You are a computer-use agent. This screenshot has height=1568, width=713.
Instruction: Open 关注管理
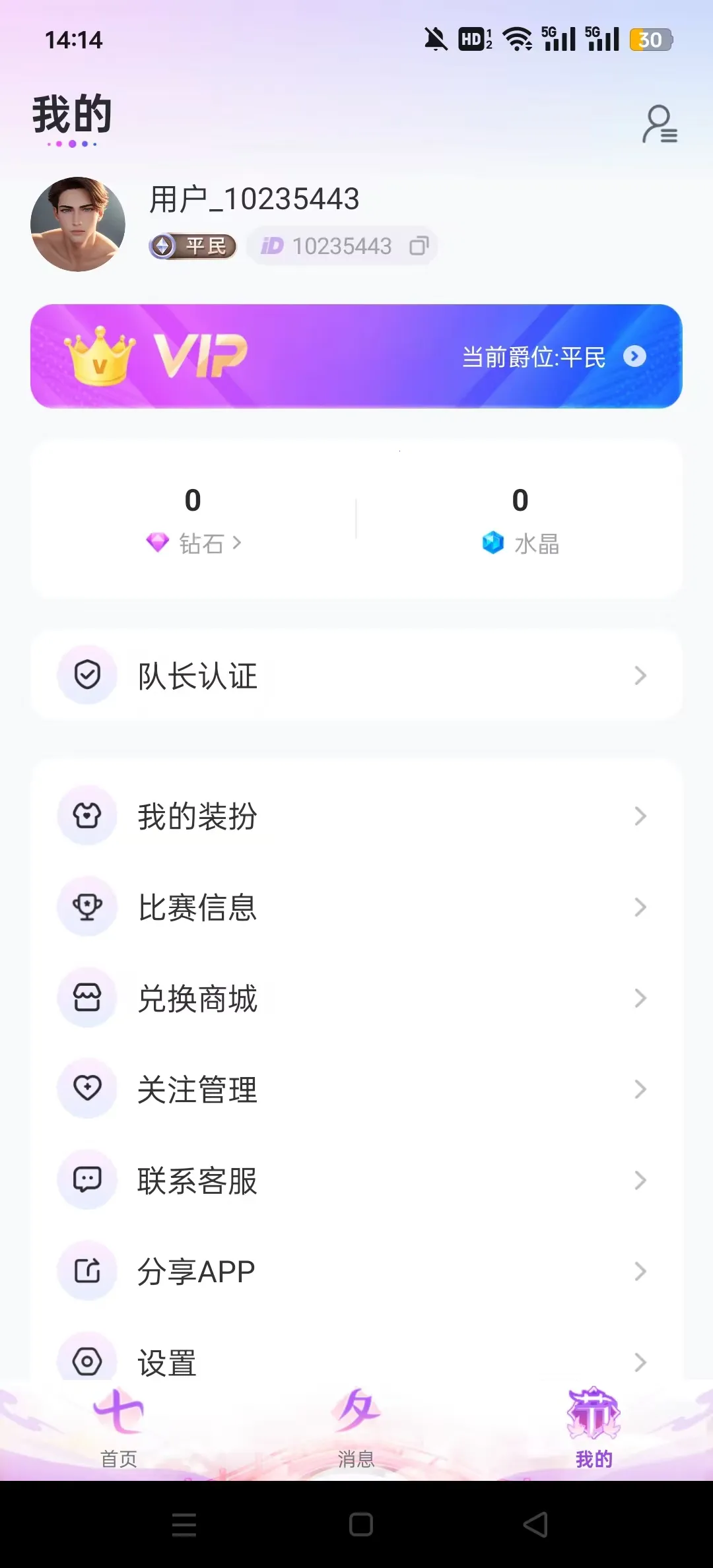(356, 1090)
